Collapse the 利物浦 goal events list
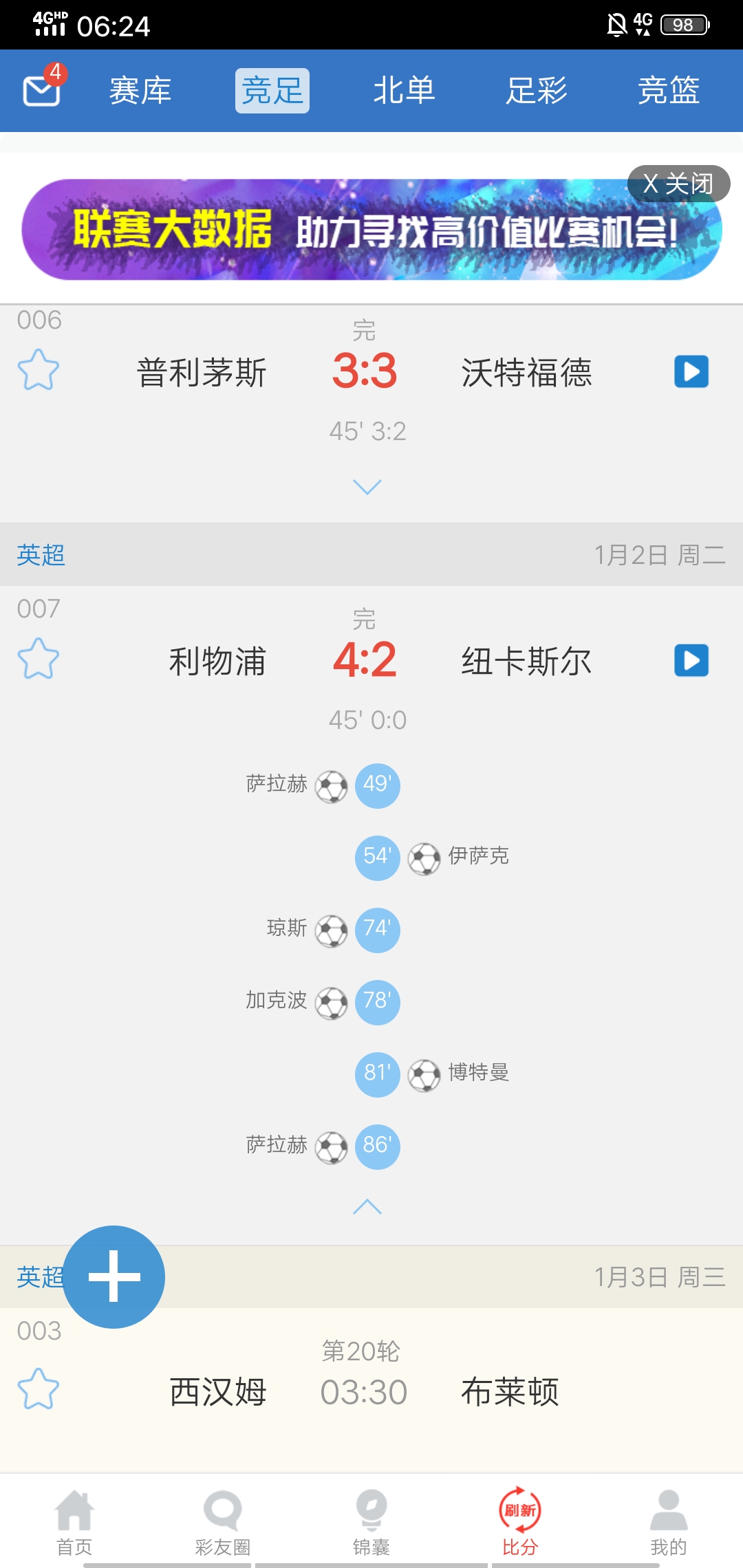 coord(367,1207)
